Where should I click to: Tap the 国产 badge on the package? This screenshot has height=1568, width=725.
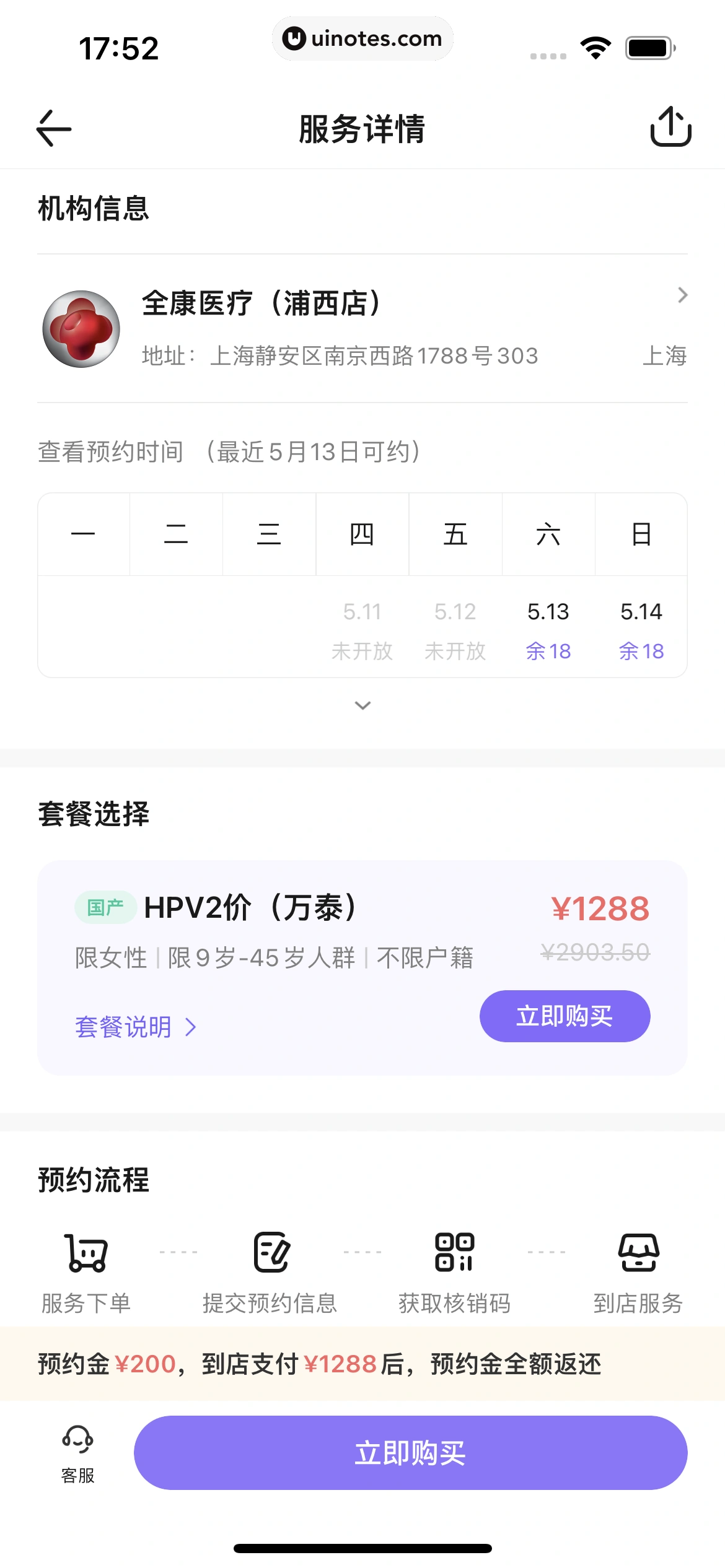[105, 908]
